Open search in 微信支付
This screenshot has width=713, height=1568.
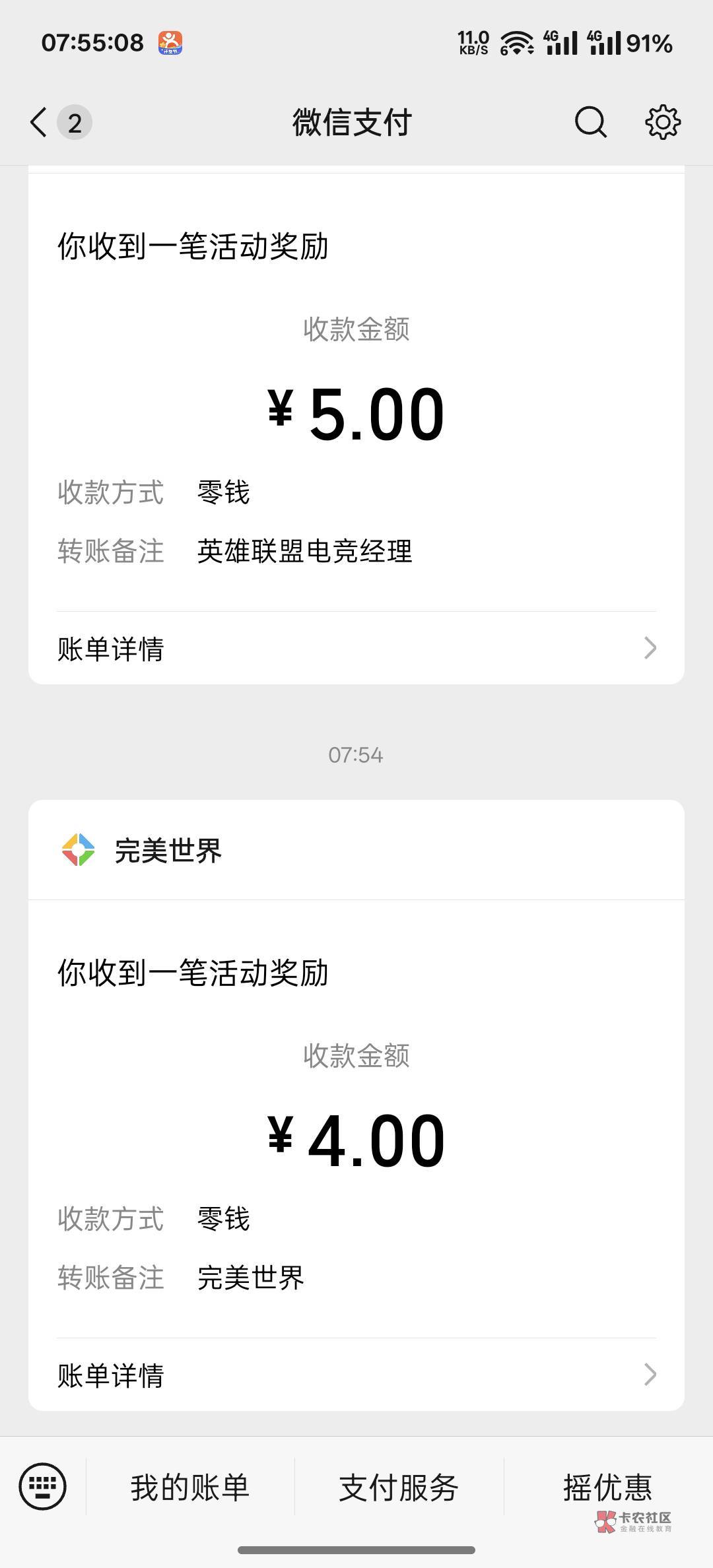(590, 123)
